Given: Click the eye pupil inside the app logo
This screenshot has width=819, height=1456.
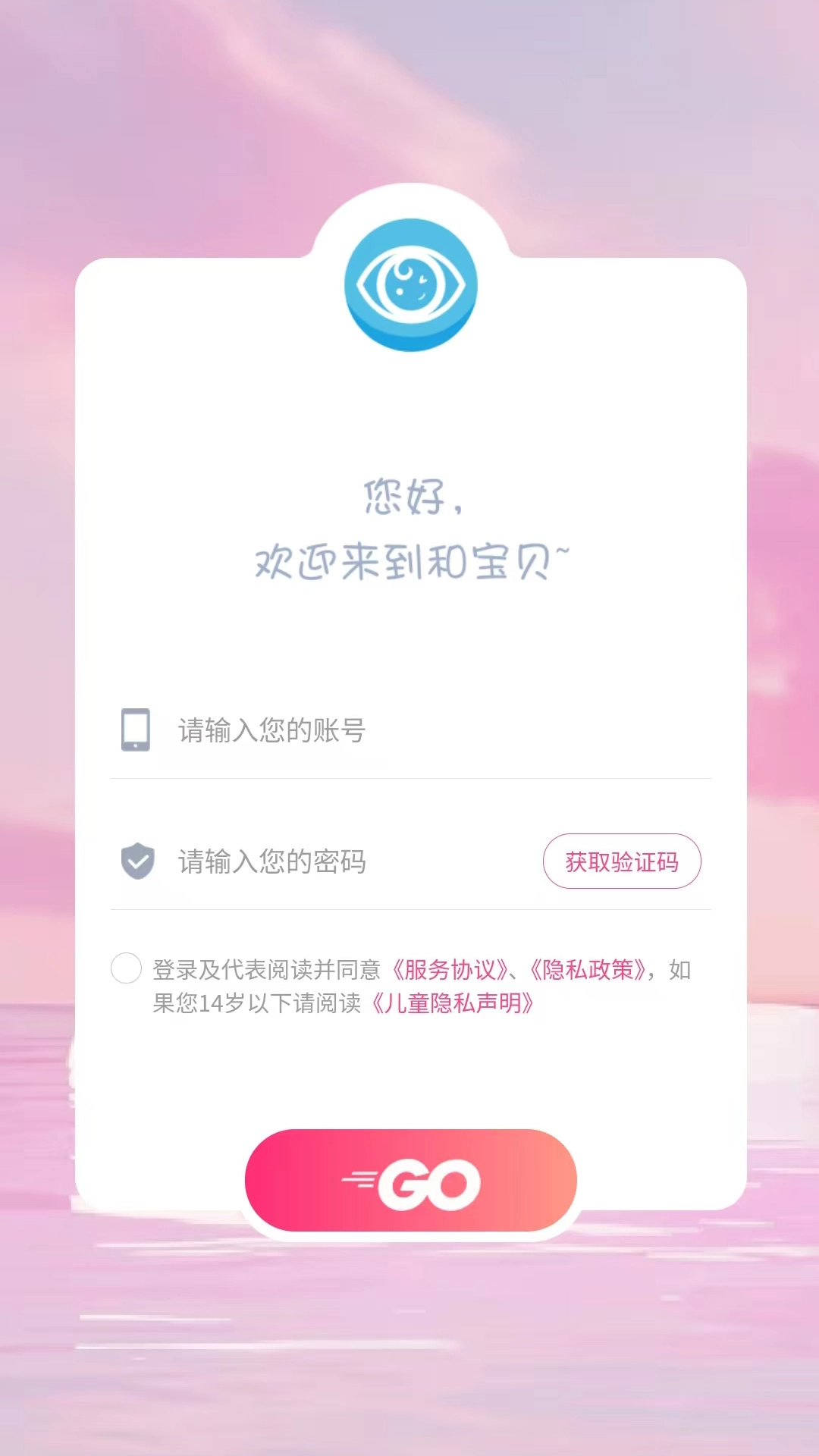Looking at the screenshot, I should [x=409, y=284].
